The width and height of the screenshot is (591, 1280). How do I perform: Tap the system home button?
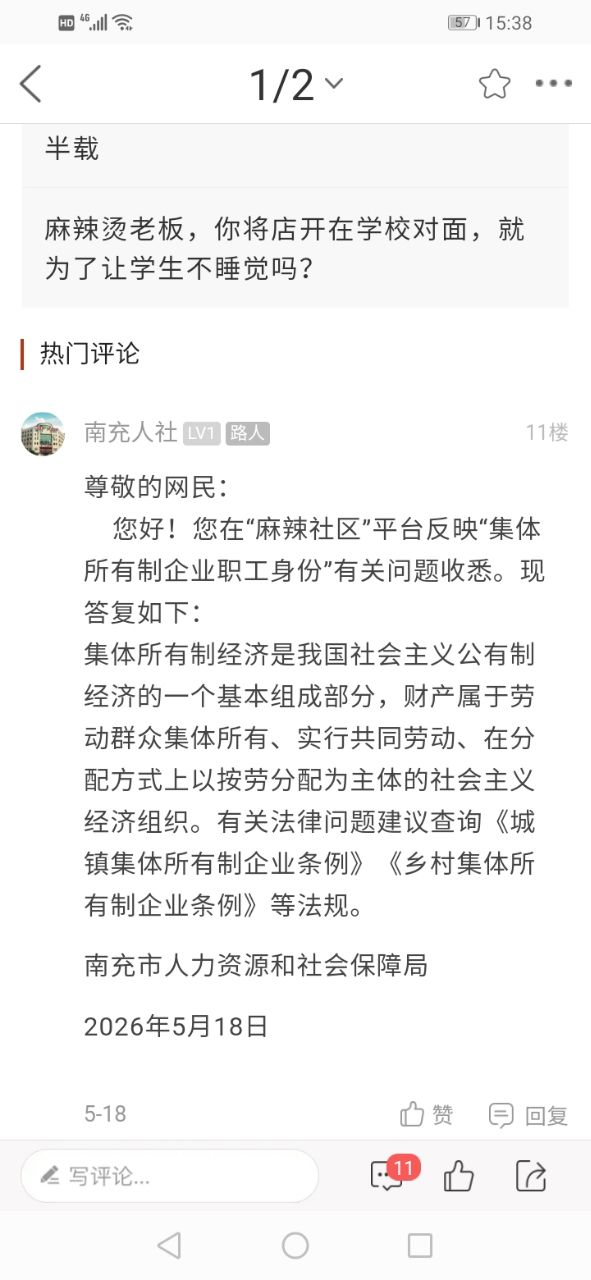pyautogui.click(x=295, y=1245)
